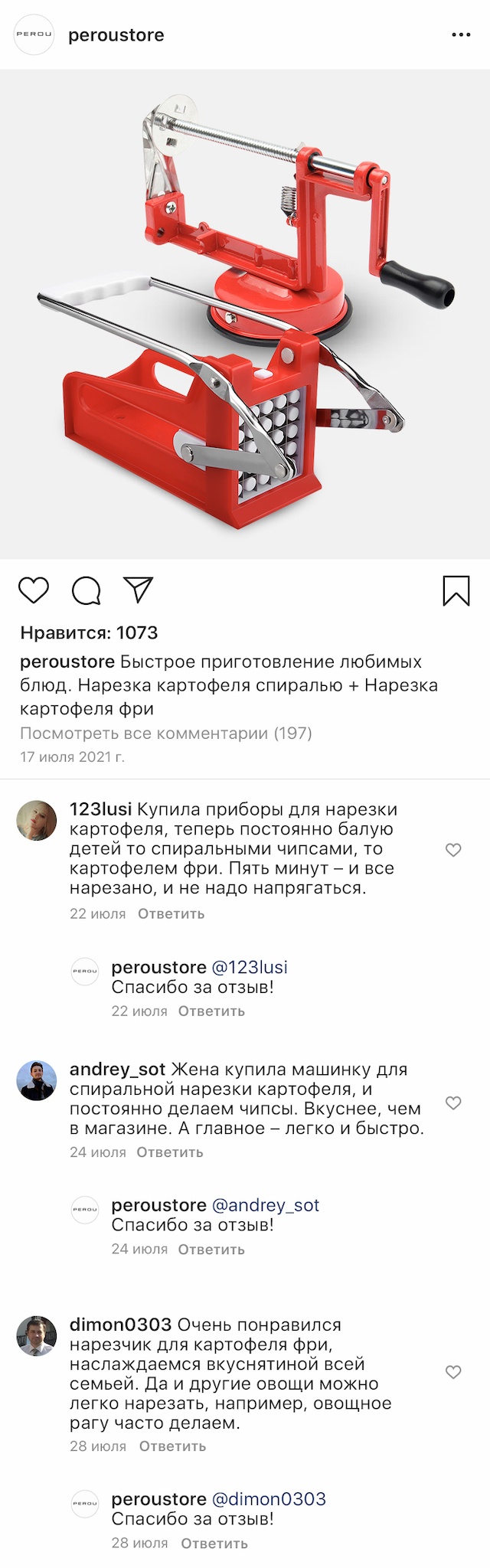This screenshot has height=1568, width=490.
Task: Like andrey_sot's comment
Action: [453, 1102]
